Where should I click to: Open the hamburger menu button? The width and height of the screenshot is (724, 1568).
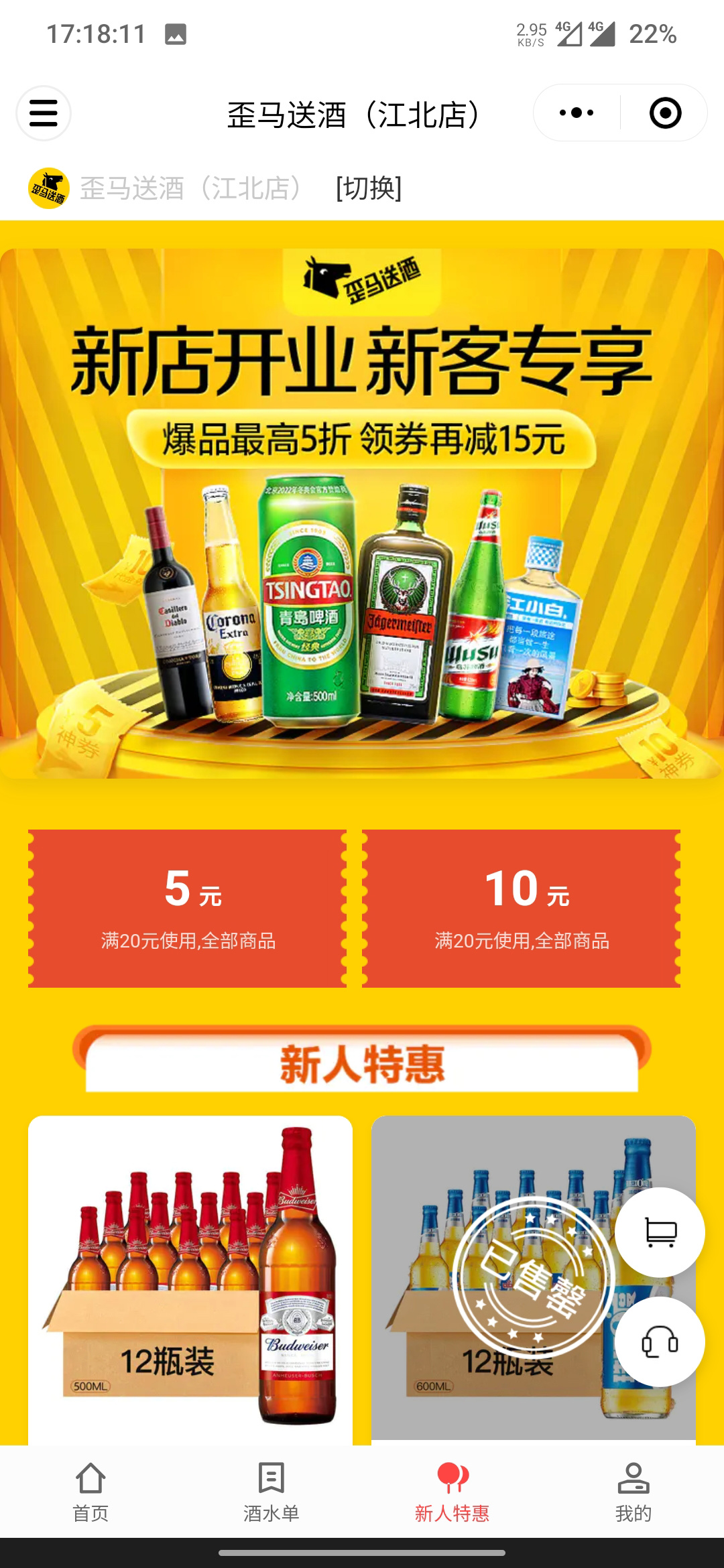click(x=44, y=113)
